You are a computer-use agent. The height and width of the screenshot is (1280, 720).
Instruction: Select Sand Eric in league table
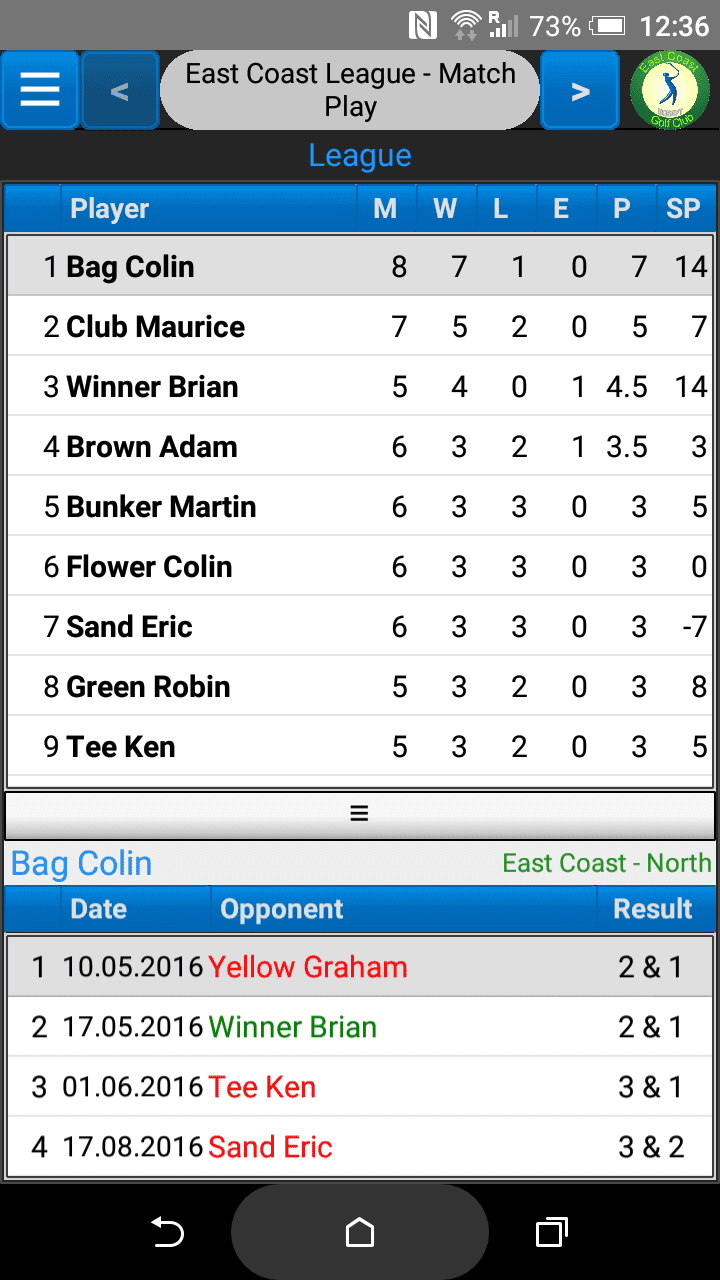[360, 627]
